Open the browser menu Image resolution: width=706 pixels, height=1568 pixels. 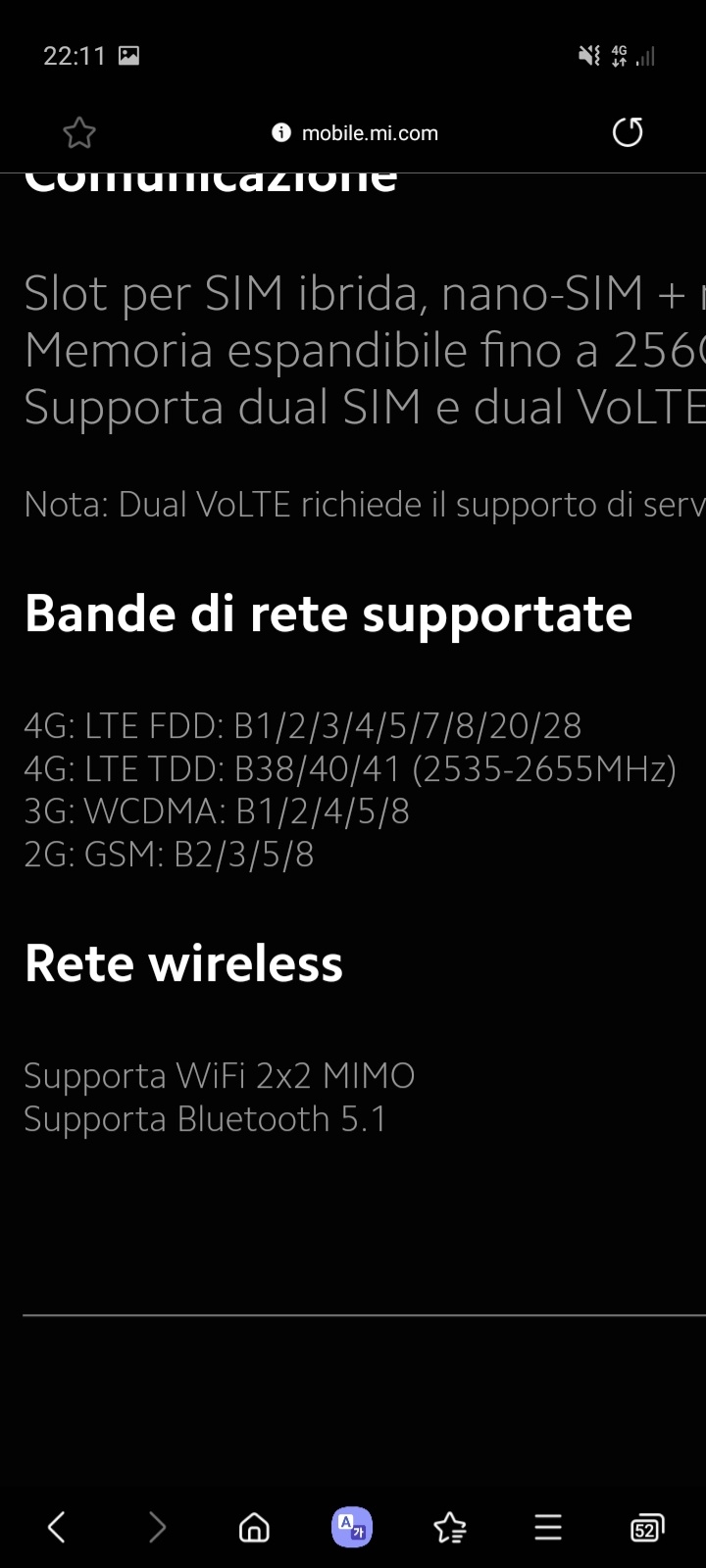(x=548, y=1527)
